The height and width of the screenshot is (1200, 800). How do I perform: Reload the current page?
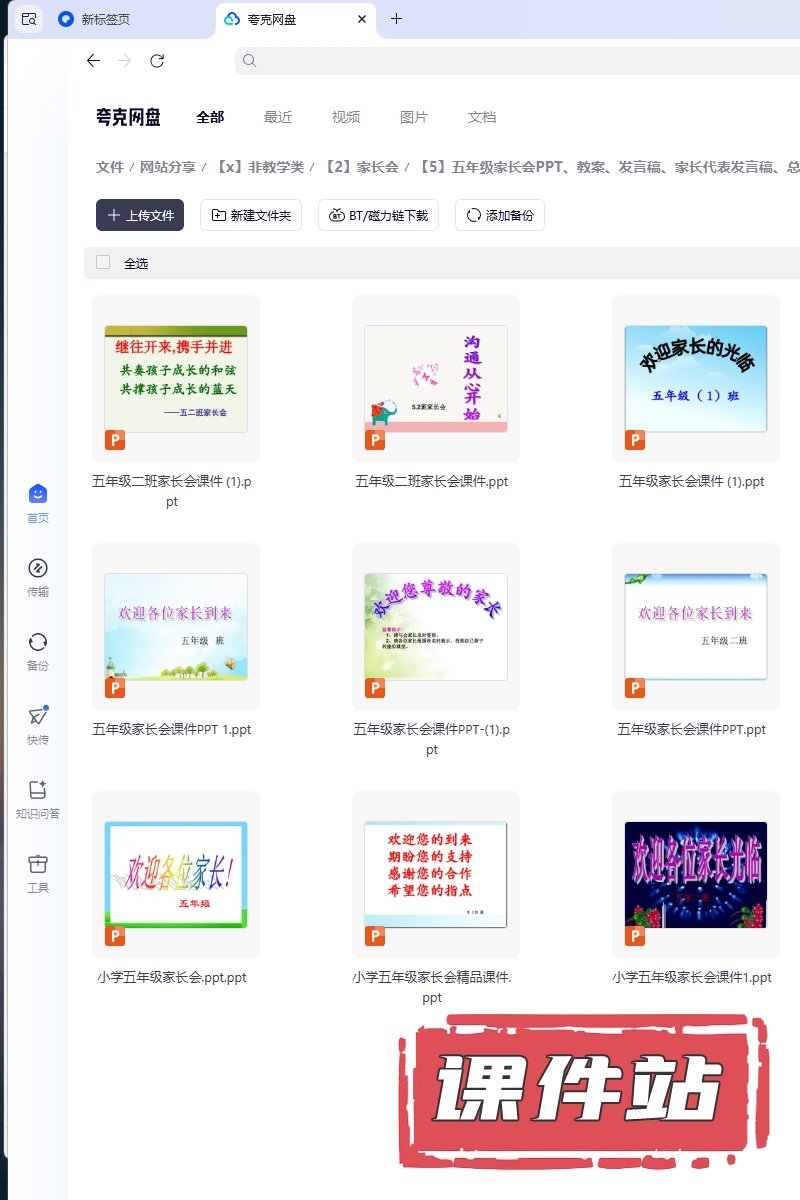(x=157, y=61)
